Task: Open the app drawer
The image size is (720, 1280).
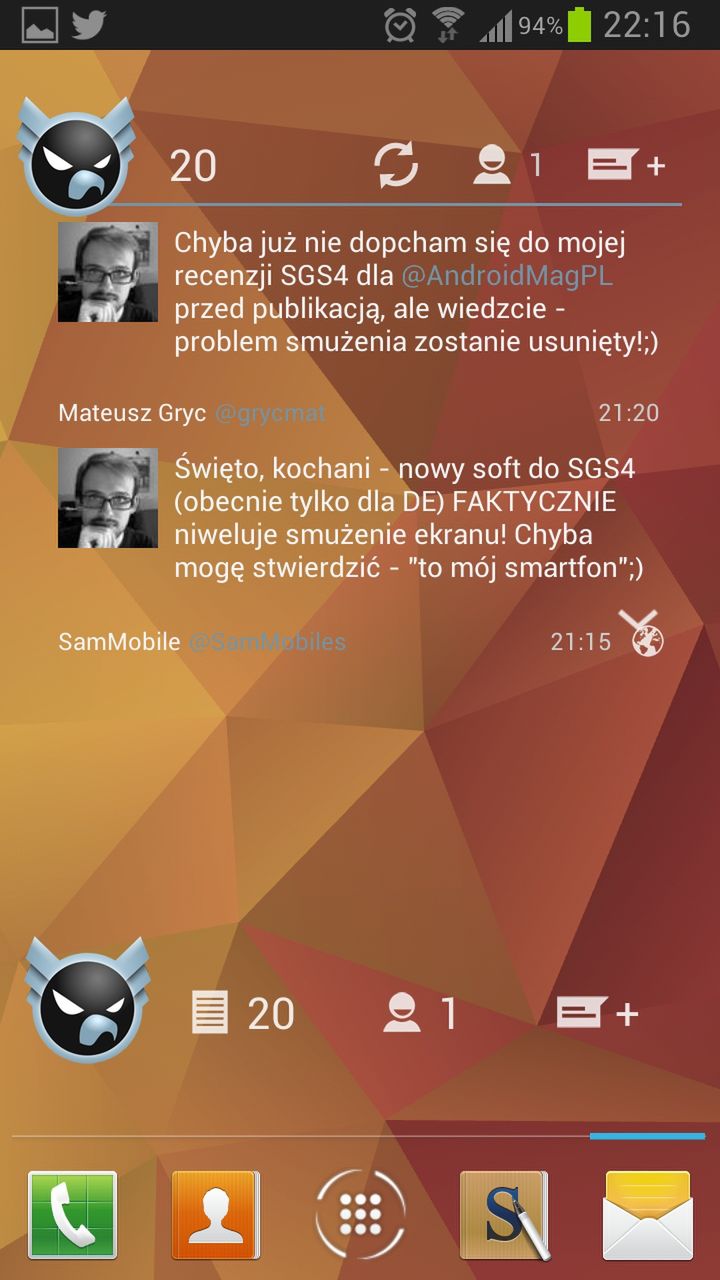Action: 360,1214
